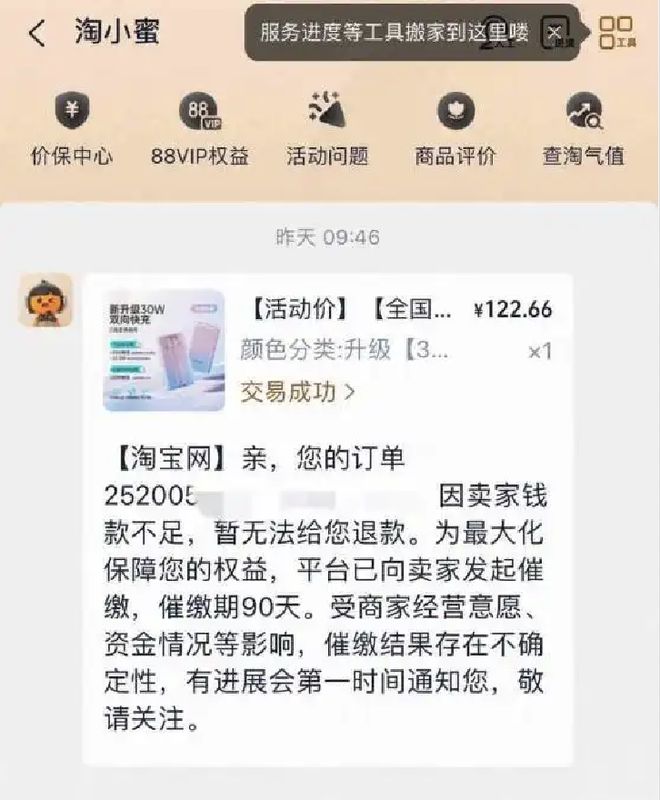Open the 工具 grid menu

point(616,32)
